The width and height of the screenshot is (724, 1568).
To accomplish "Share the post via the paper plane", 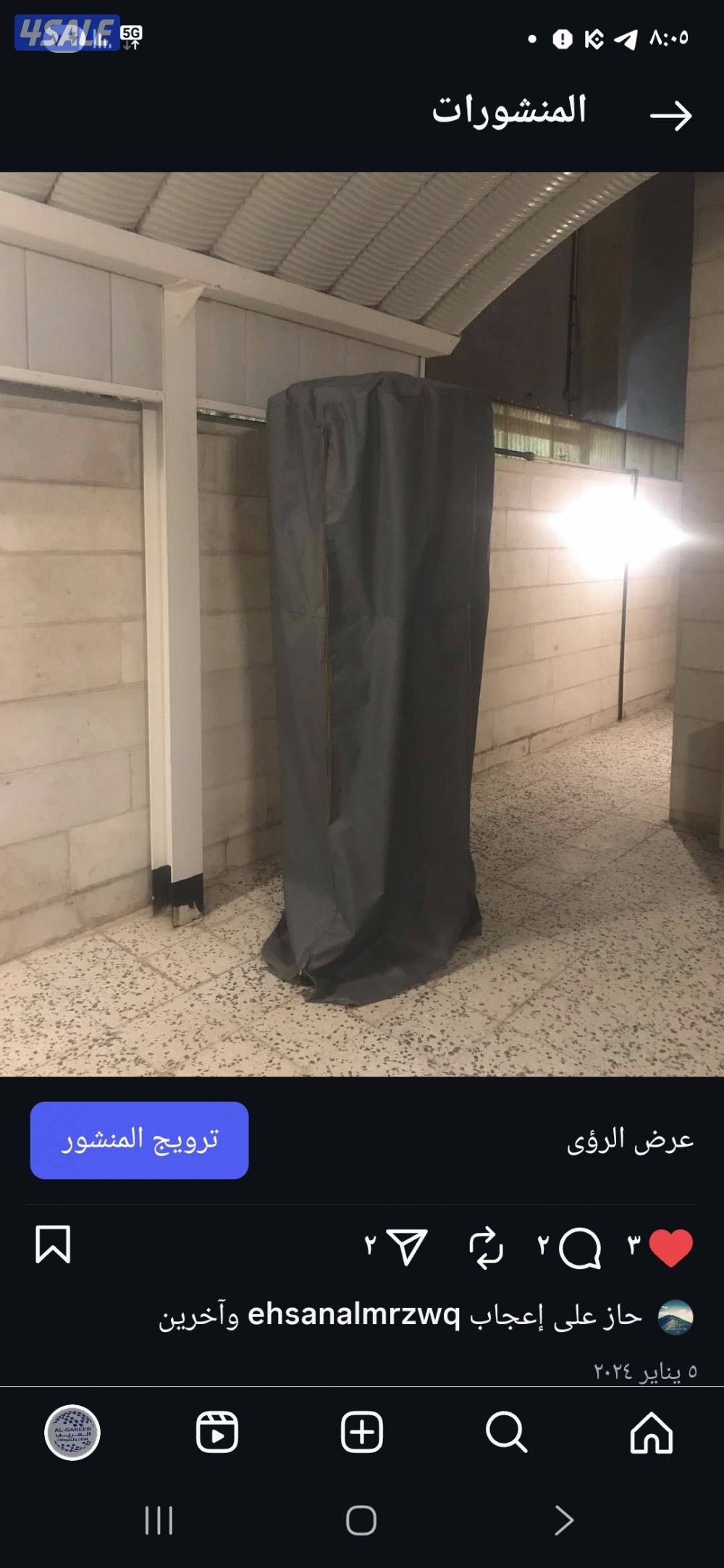I will [407, 1247].
